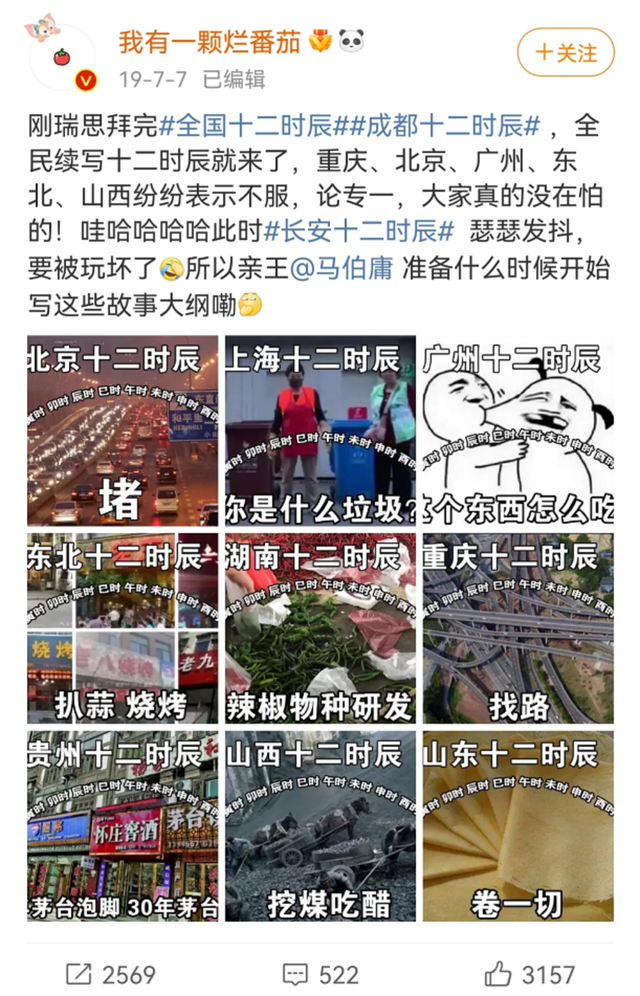Enlarge the 贵州十二时辰 photo
Screen dimensions: 640x996
click(122, 826)
